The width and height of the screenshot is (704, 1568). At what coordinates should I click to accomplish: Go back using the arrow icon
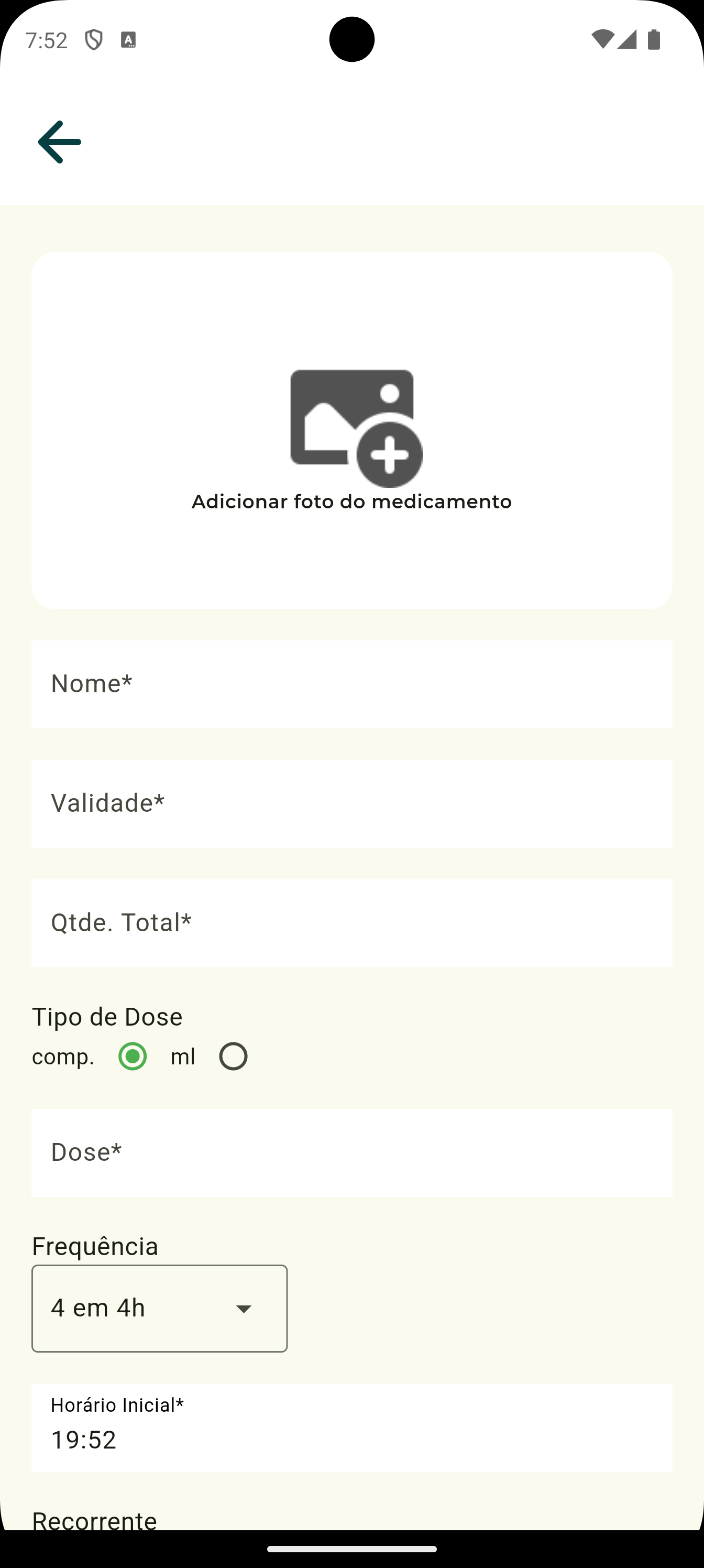[60, 142]
